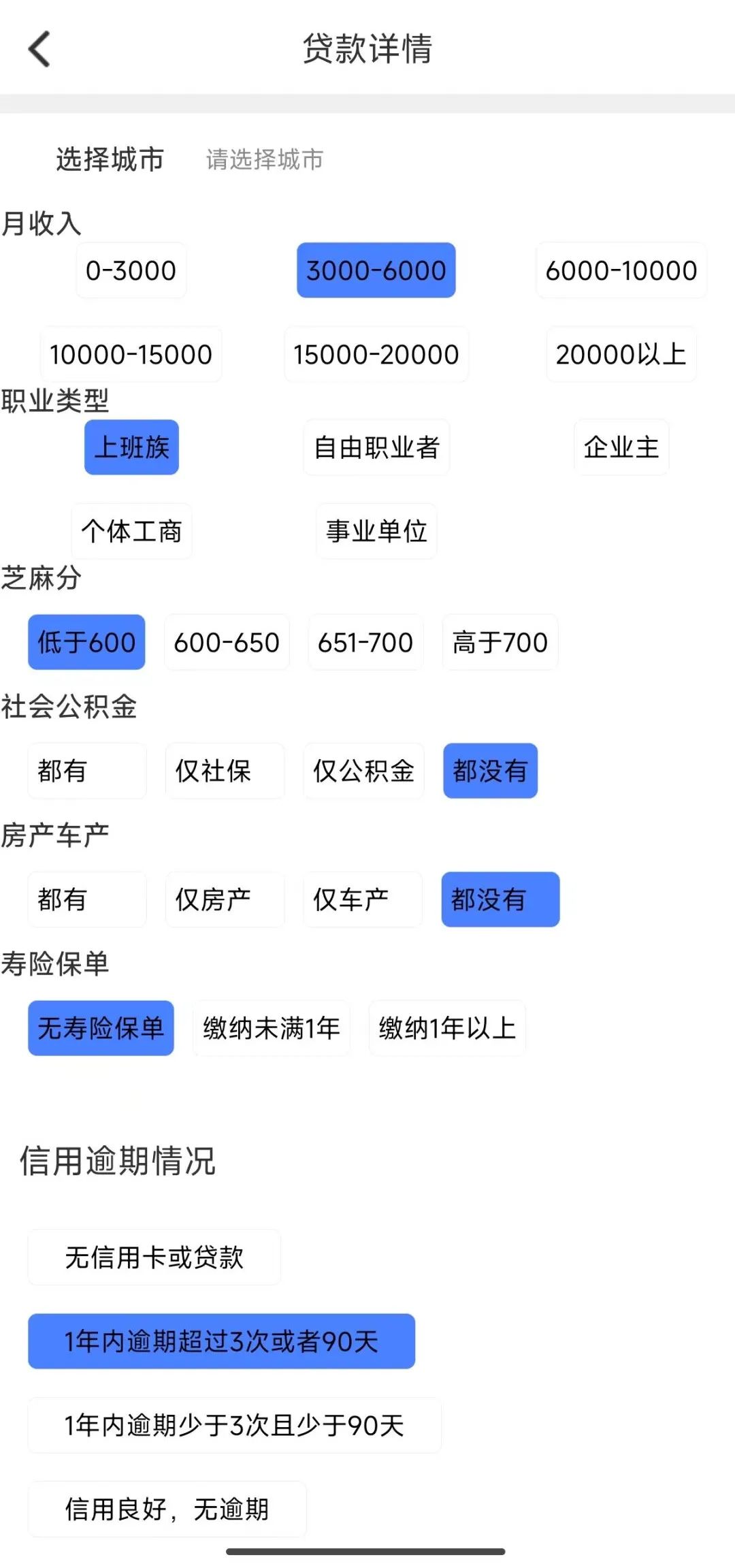Choose the 企业主 occupation

621,447
